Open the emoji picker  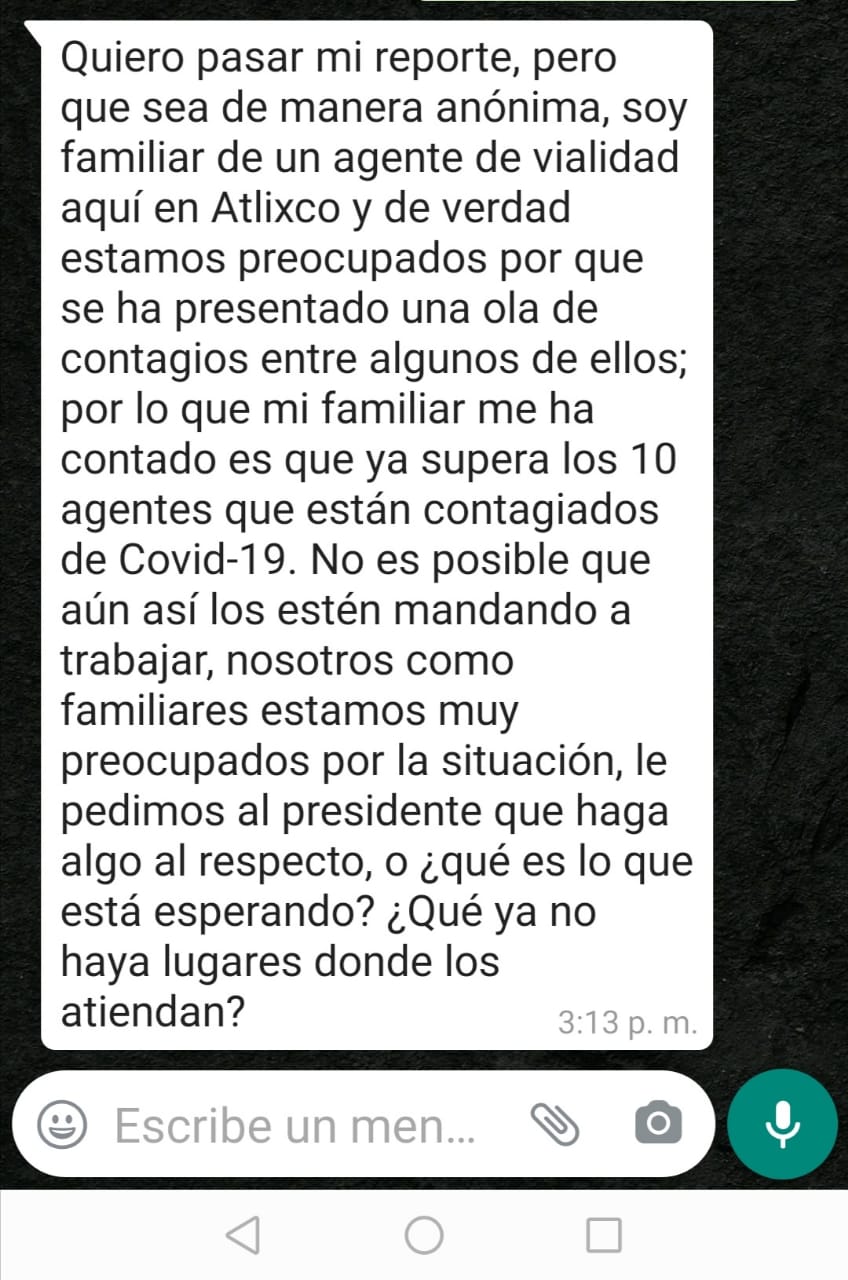point(60,1125)
